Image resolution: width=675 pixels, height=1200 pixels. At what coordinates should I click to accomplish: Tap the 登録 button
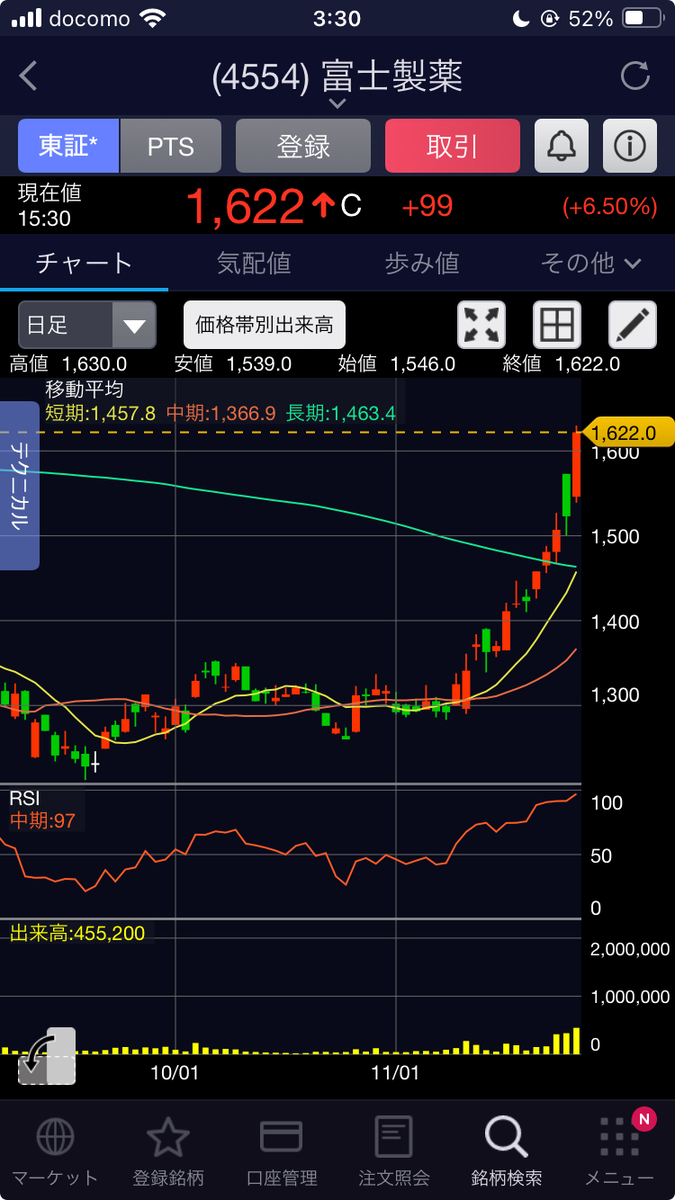303,146
